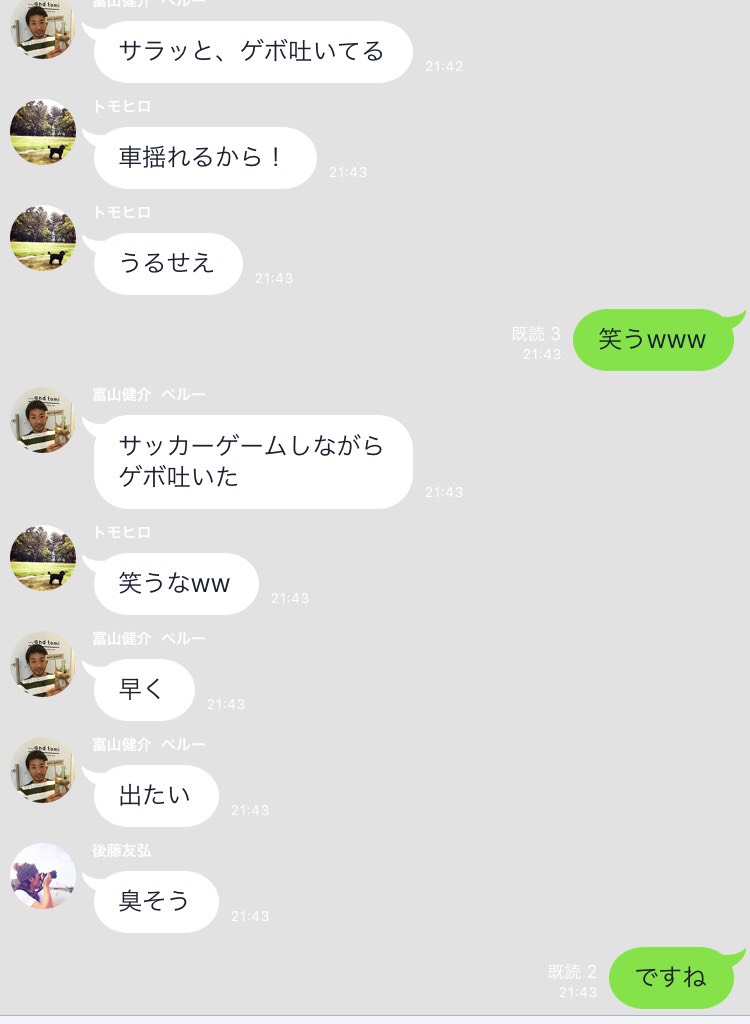View 後藤友弘's profile picture beside 臭そう
This screenshot has height=1024, width=750.
(x=43, y=876)
